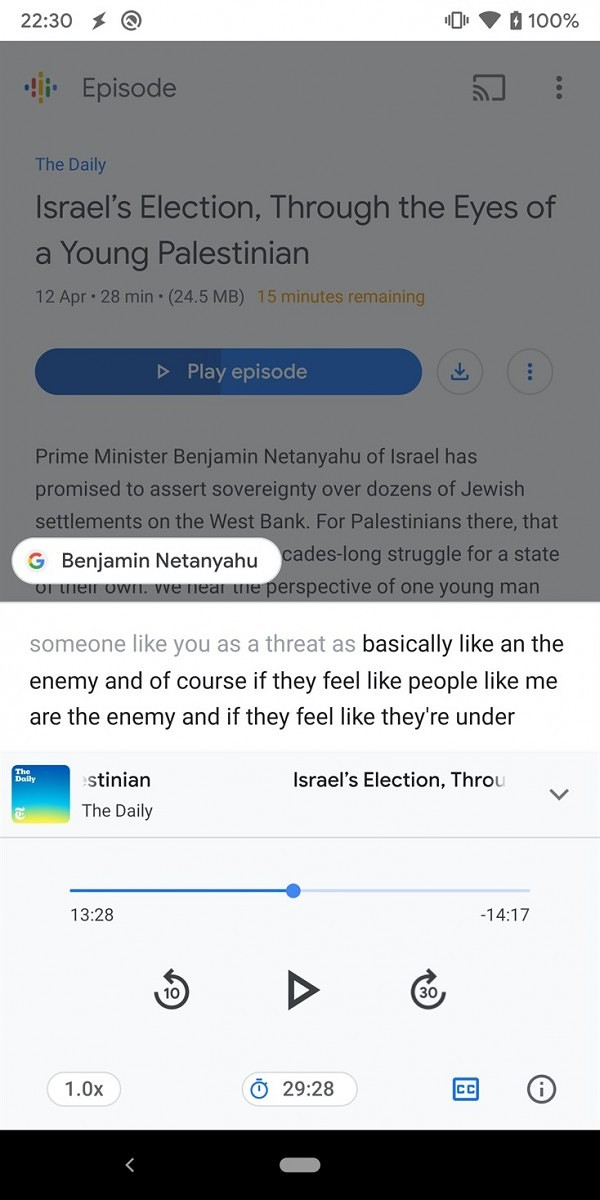Open episode info icon
Viewport: 600px width, 1200px height.
[541, 1089]
